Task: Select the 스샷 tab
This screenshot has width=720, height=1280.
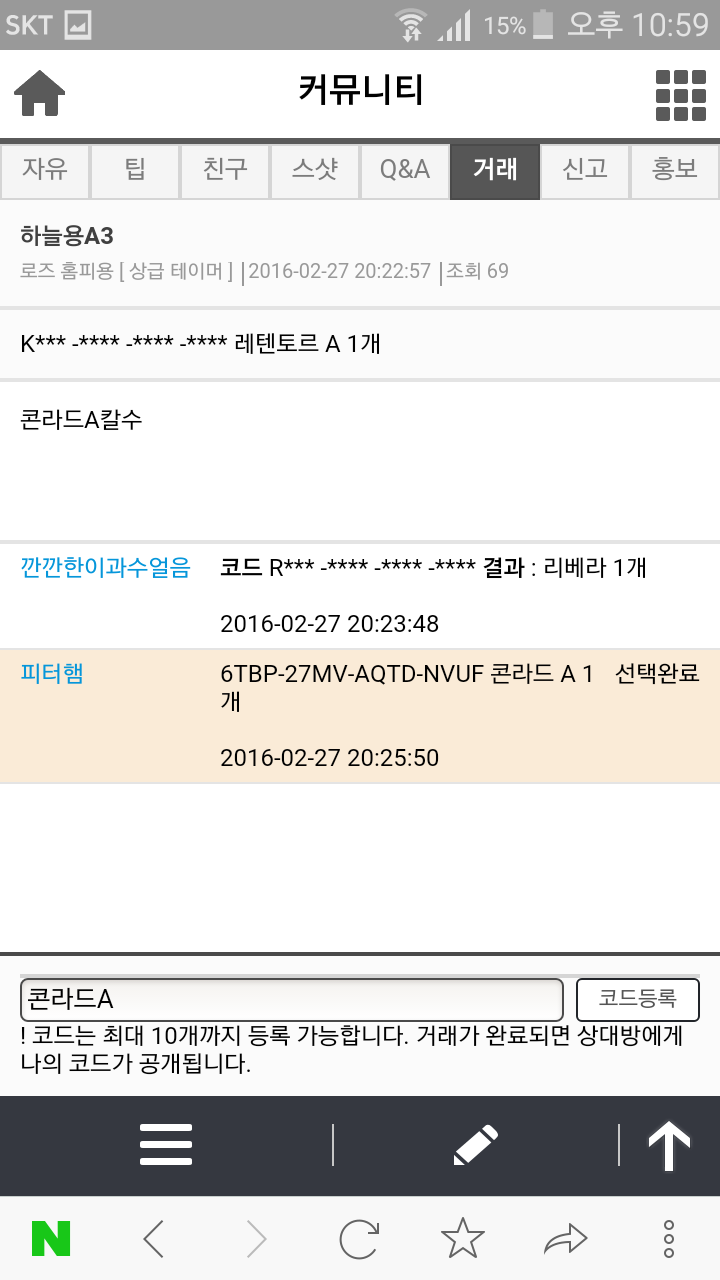Action: tap(315, 171)
